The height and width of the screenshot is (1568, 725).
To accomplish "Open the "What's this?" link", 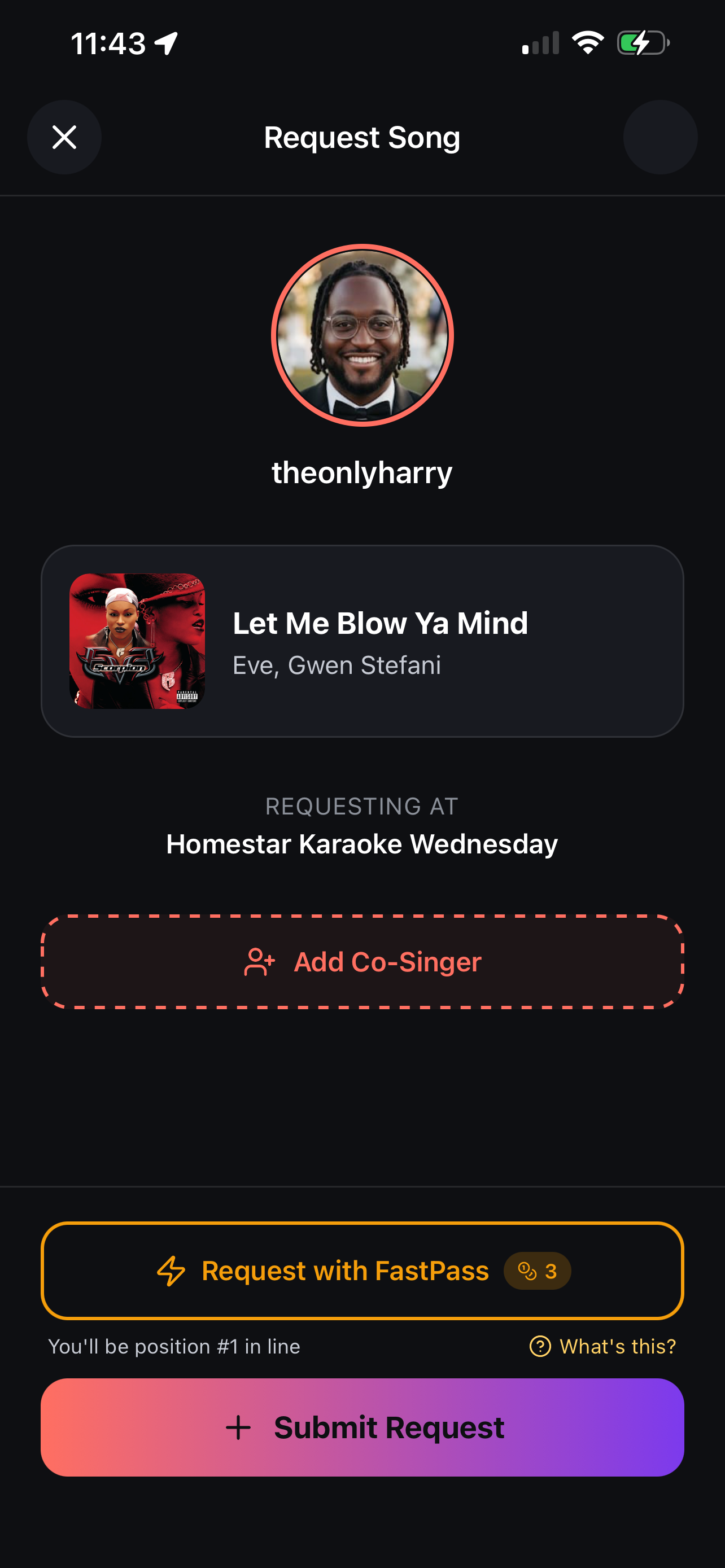I will (616, 1346).
